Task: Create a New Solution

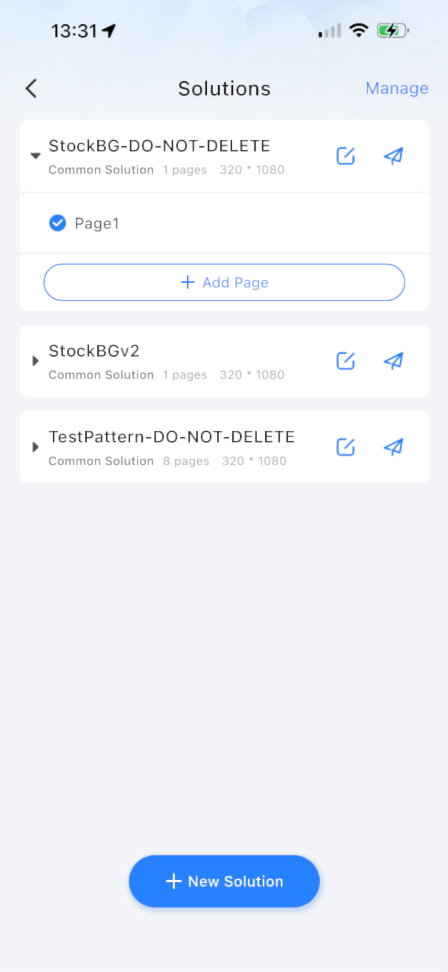Action: 224,881
